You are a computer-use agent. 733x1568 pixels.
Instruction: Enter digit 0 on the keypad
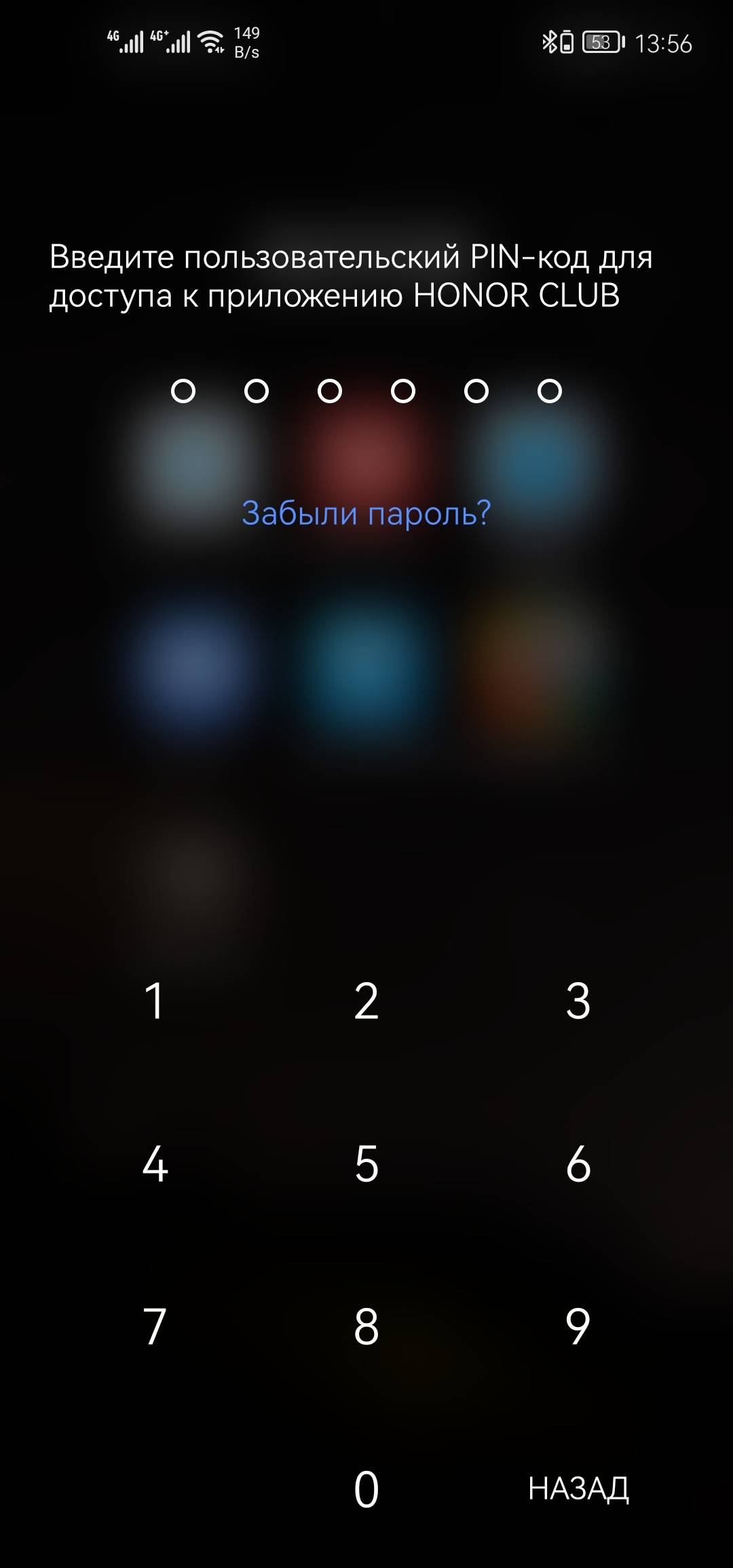pyautogui.click(x=366, y=1490)
